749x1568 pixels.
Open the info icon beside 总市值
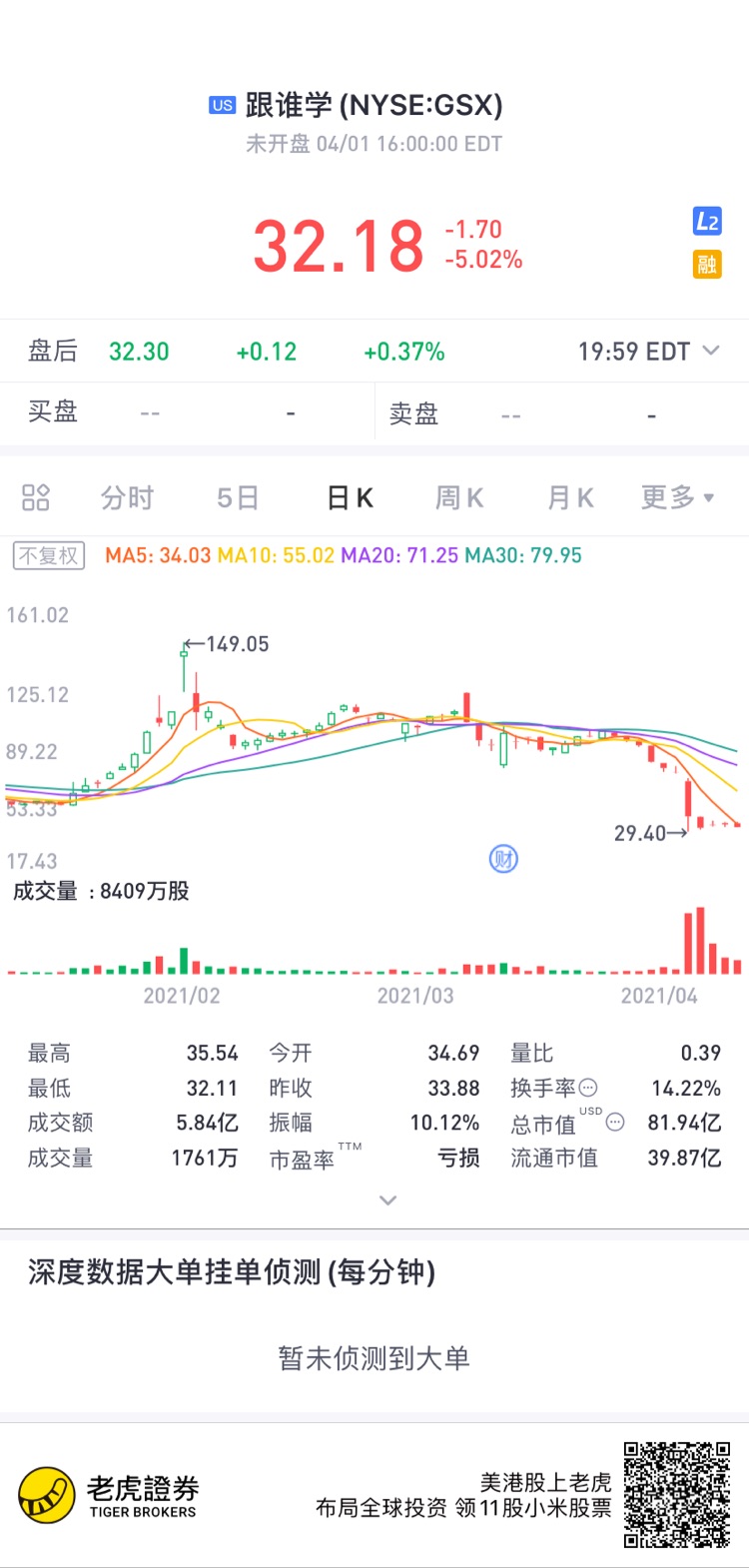(x=615, y=1123)
